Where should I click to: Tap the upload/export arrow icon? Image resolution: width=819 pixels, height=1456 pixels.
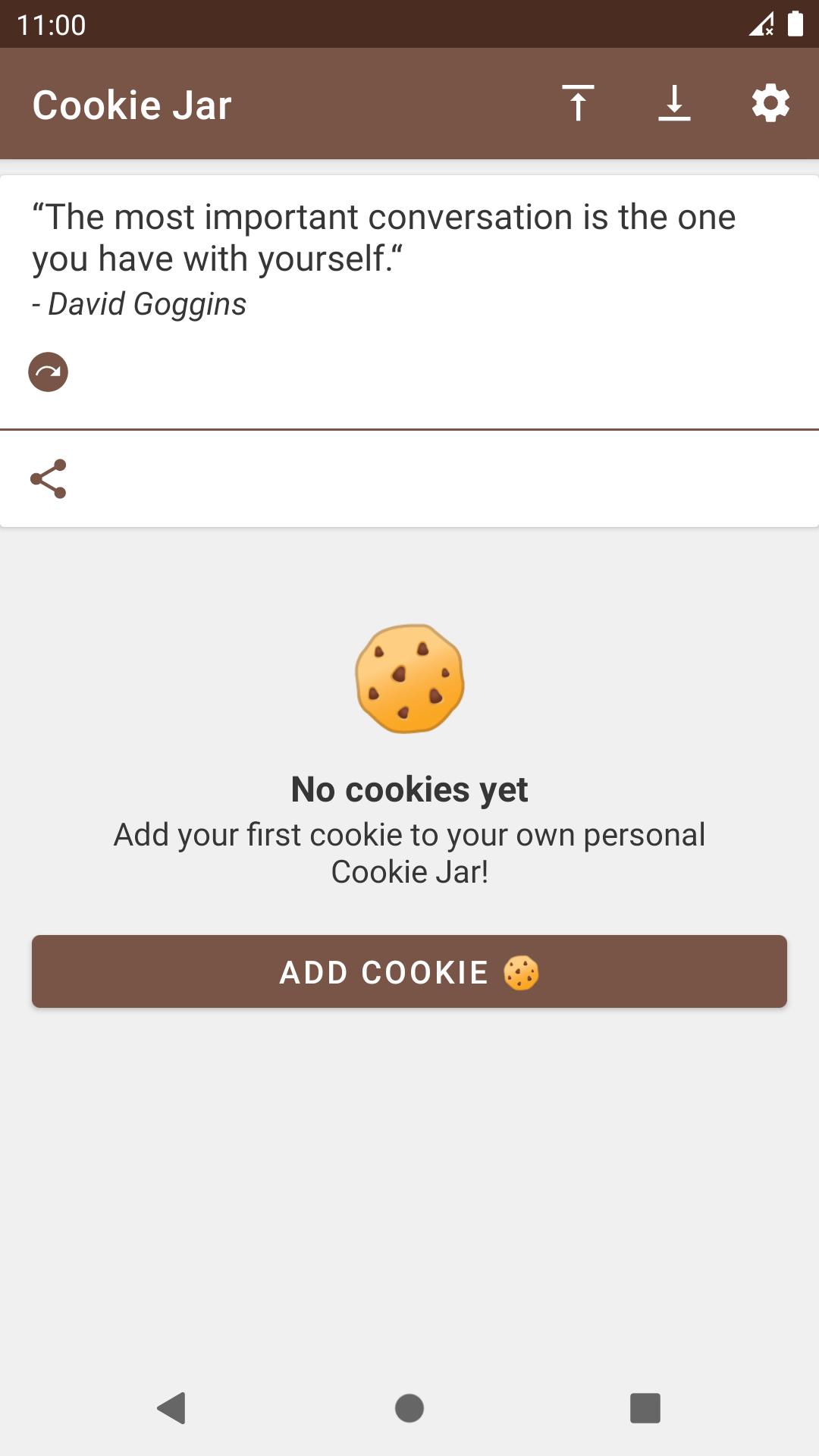[x=578, y=104]
